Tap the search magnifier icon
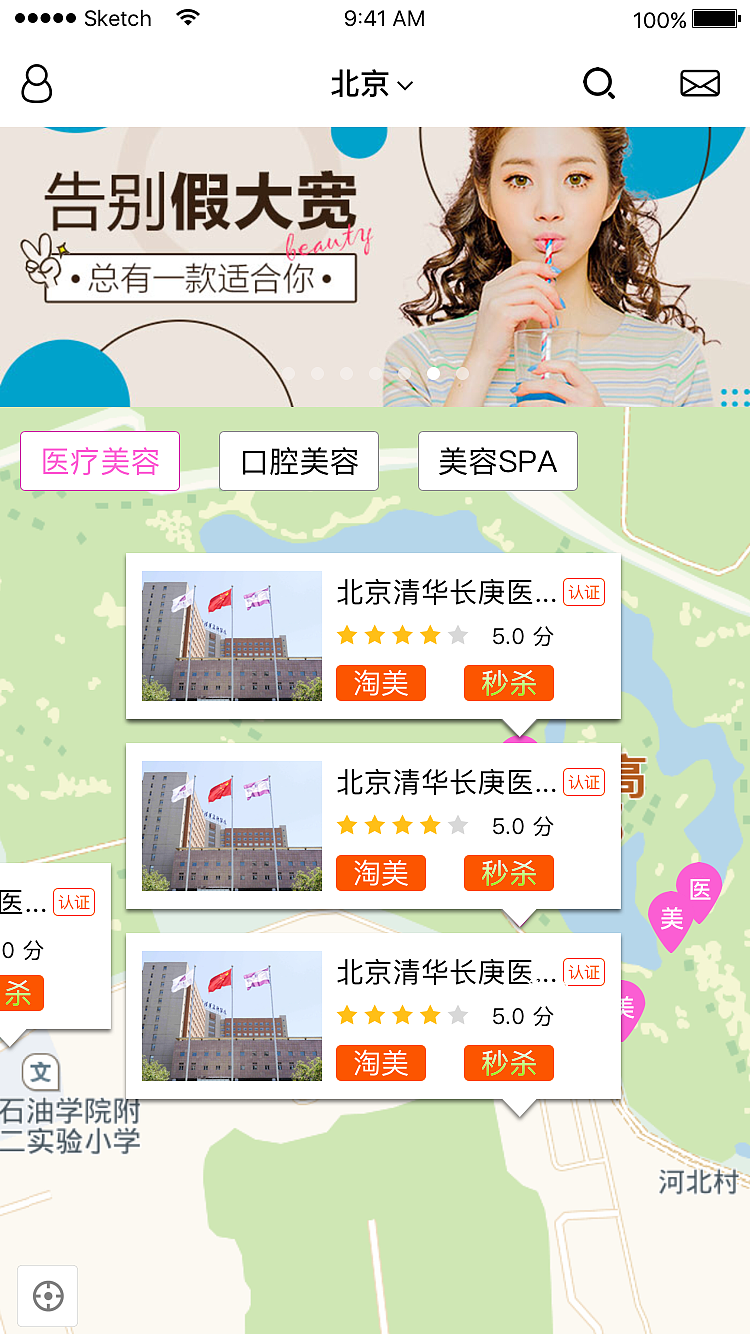The height and width of the screenshot is (1334, 750). (598, 84)
